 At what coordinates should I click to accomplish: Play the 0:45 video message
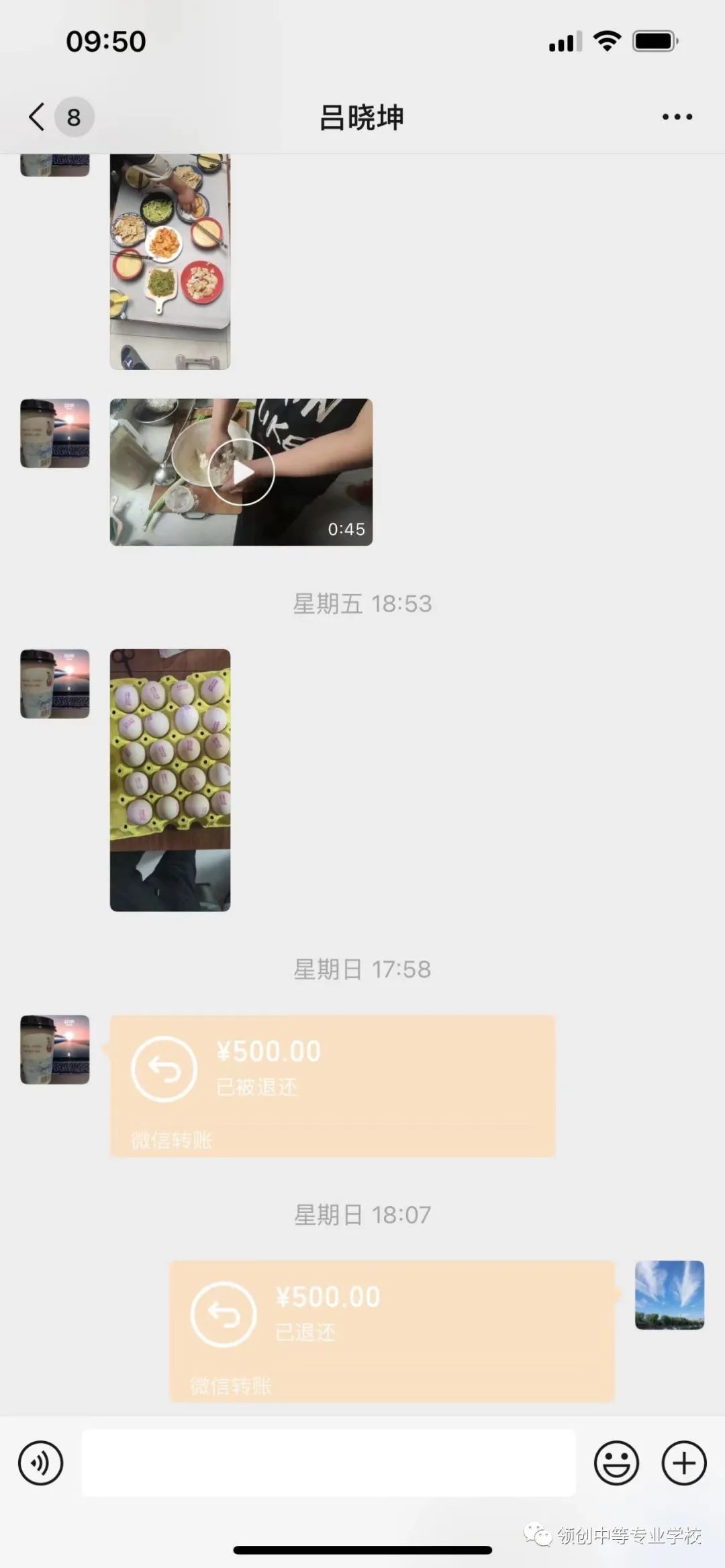(241, 472)
